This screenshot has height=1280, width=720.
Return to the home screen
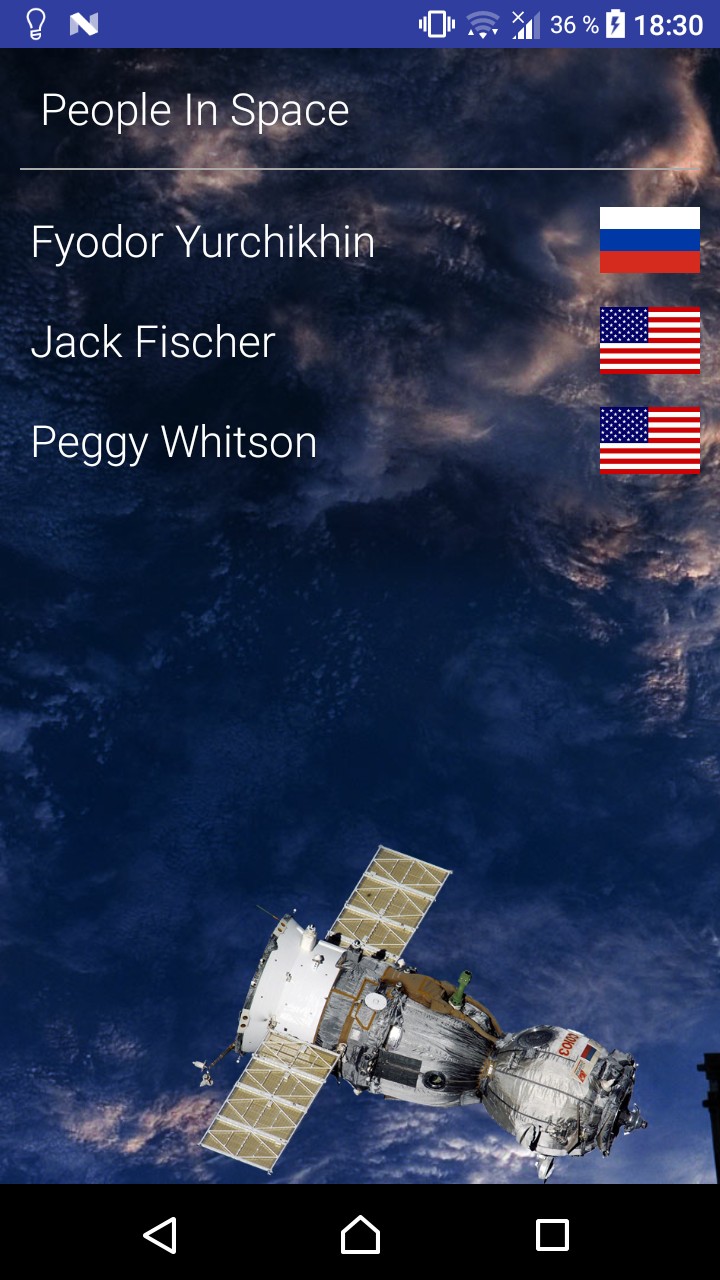coord(360,1235)
